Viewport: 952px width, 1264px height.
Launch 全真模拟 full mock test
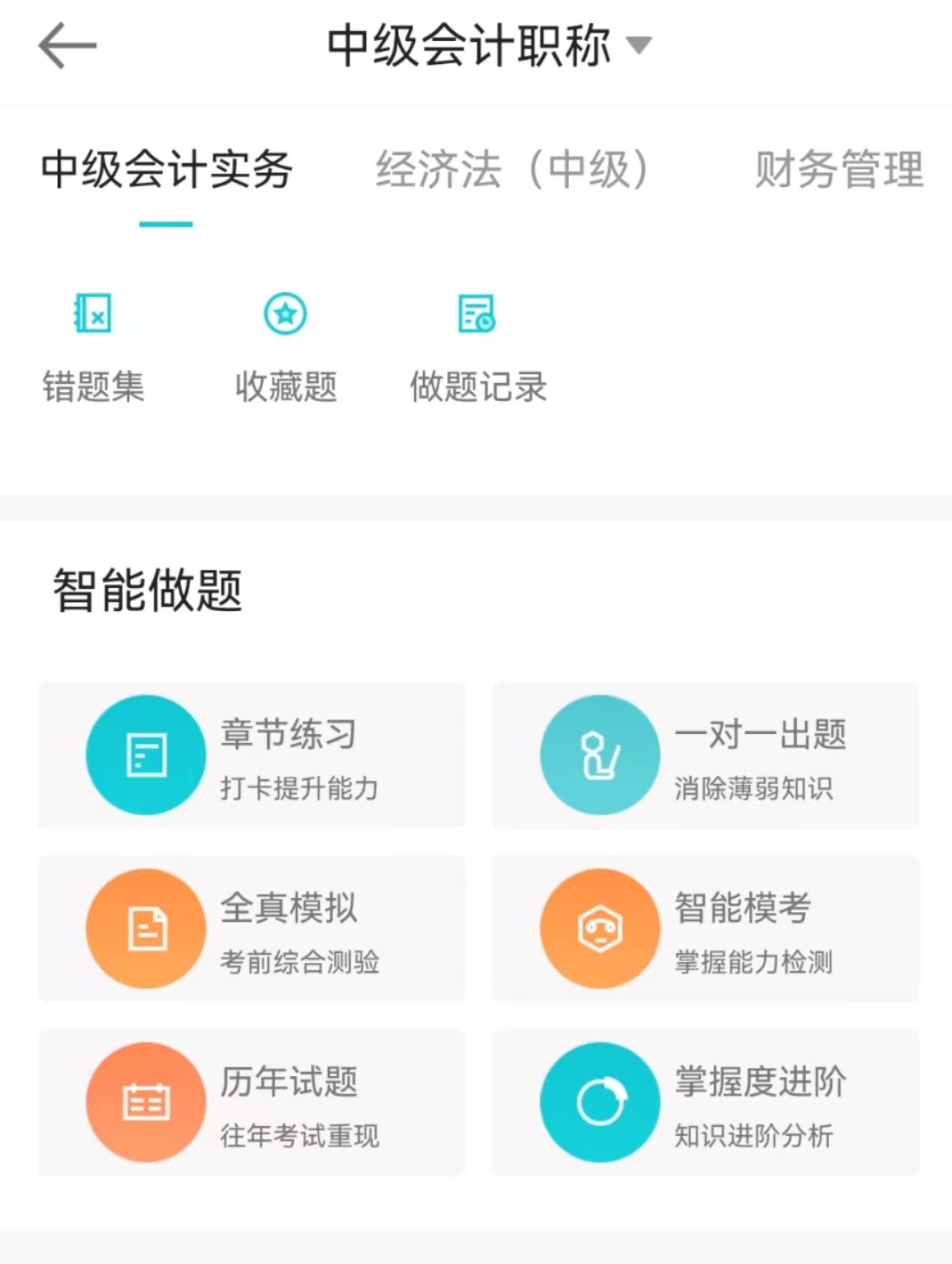251,929
